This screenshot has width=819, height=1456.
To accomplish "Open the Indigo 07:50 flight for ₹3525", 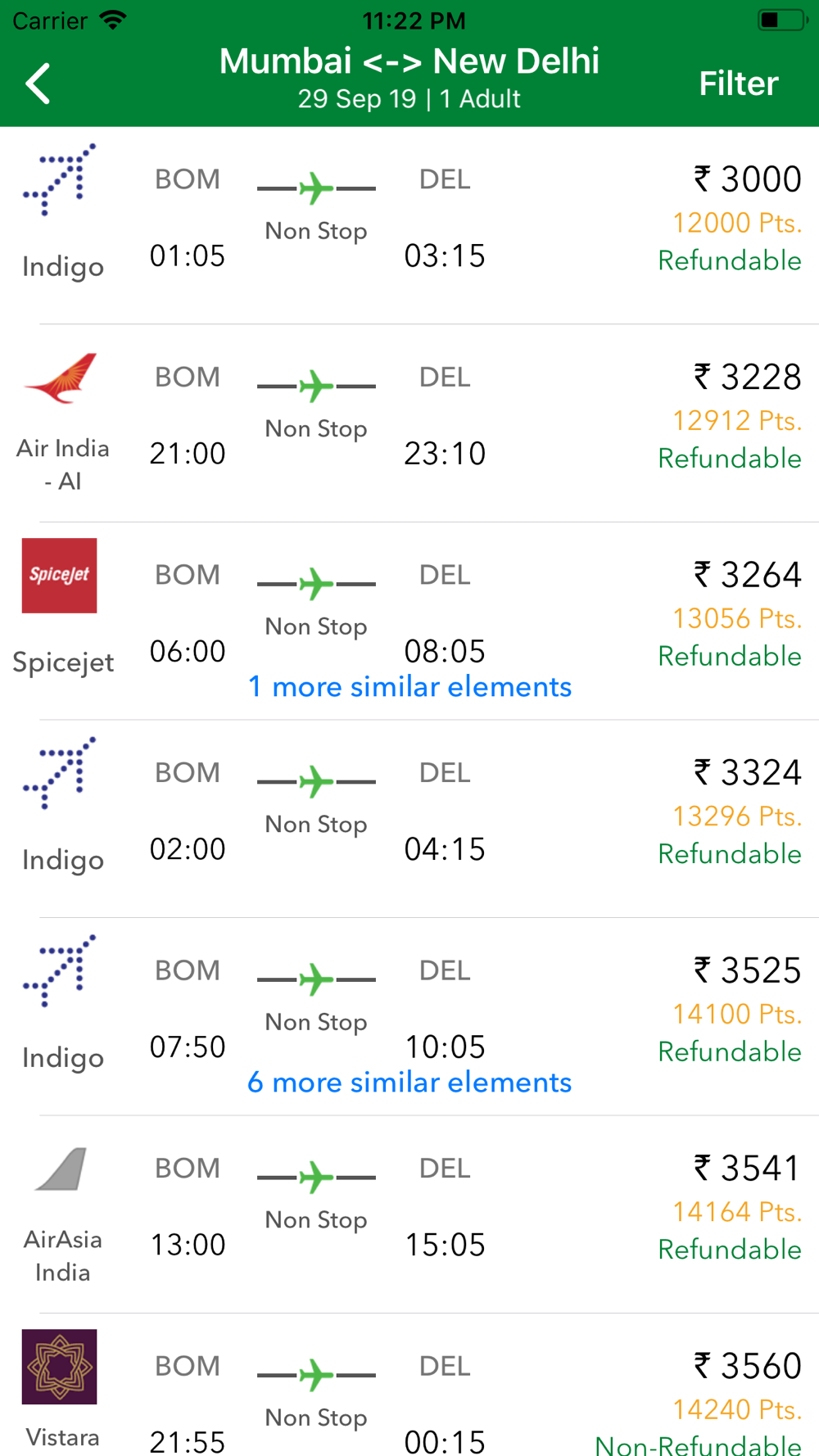I will click(409, 1006).
